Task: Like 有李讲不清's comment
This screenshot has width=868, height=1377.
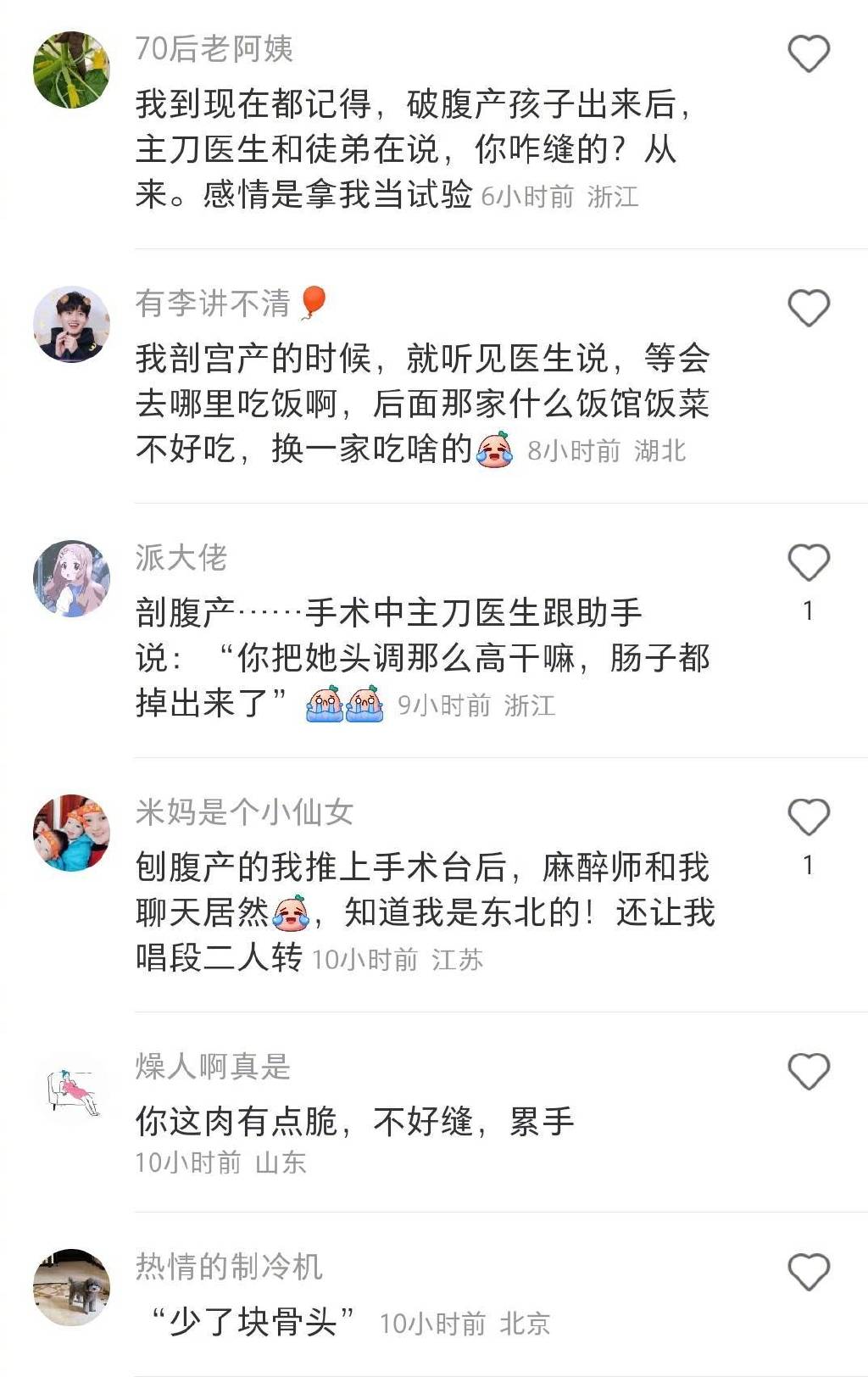Action: tap(809, 308)
